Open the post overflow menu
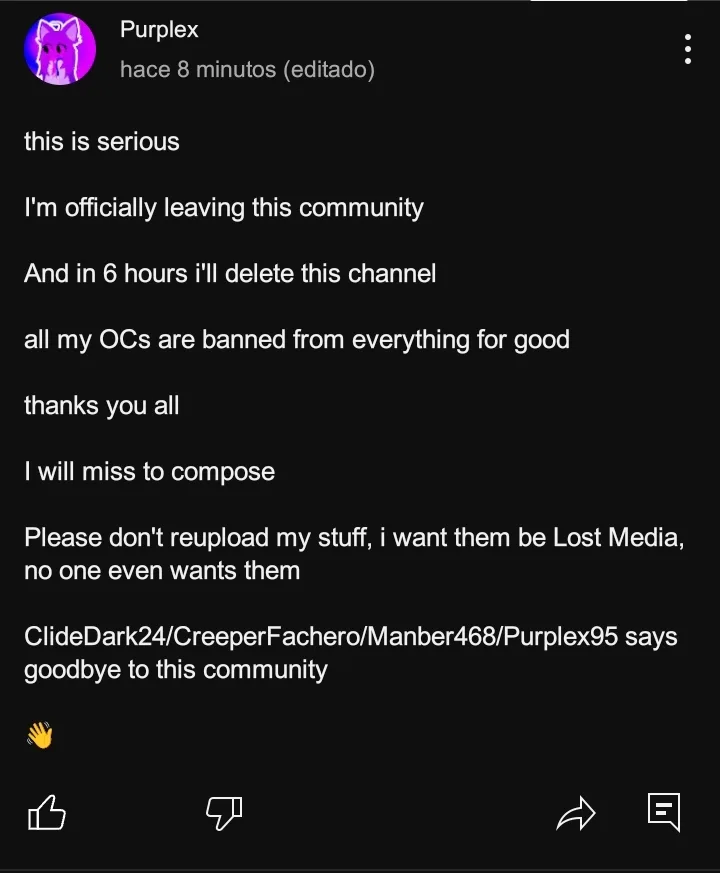Image resolution: width=720 pixels, height=873 pixels. pyautogui.click(x=688, y=49)
